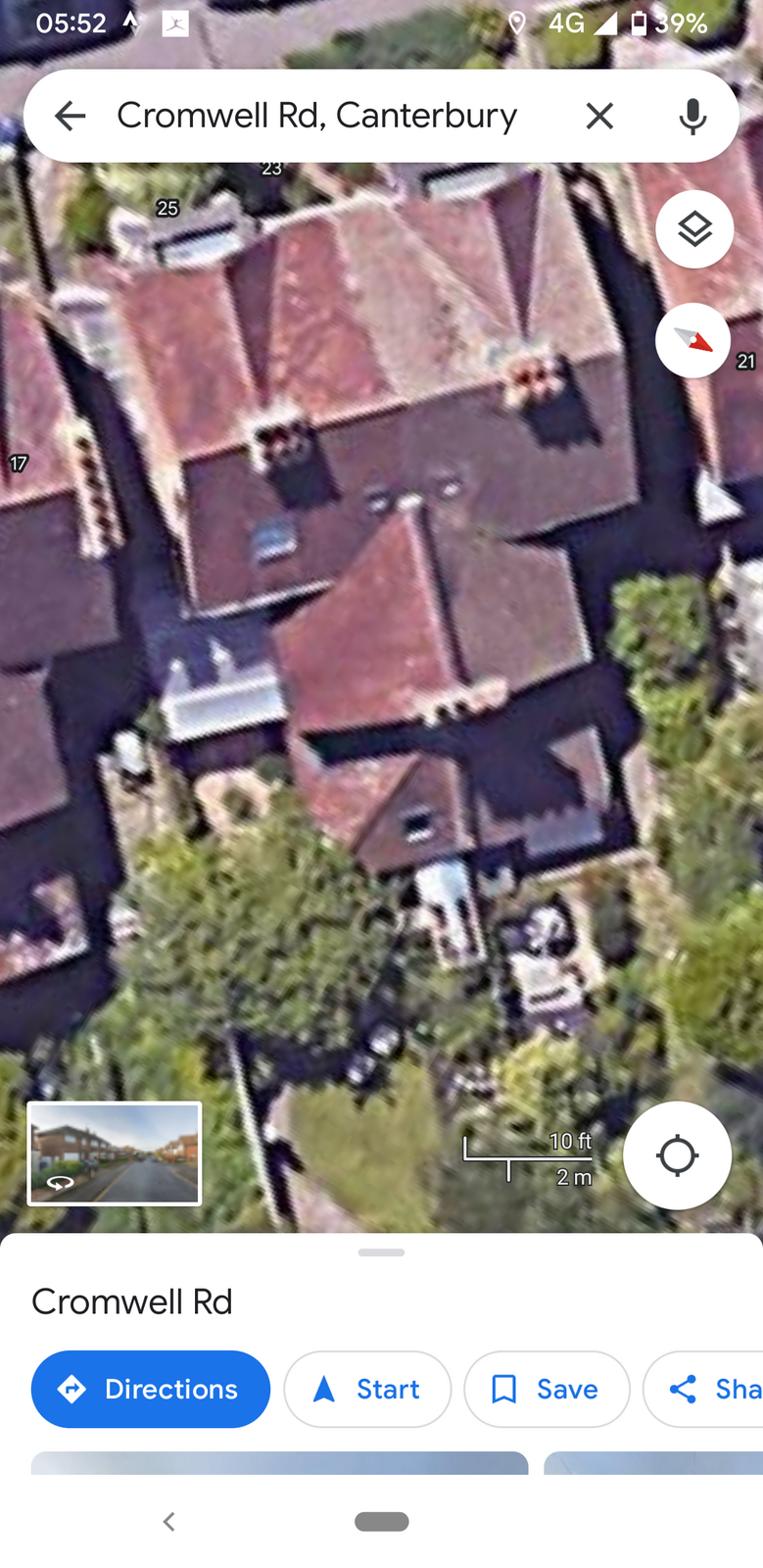This screenshot has width=763, height=1568.
Task: Save Cromwell Rd to a list
Action: click(x=547, y=1389)
